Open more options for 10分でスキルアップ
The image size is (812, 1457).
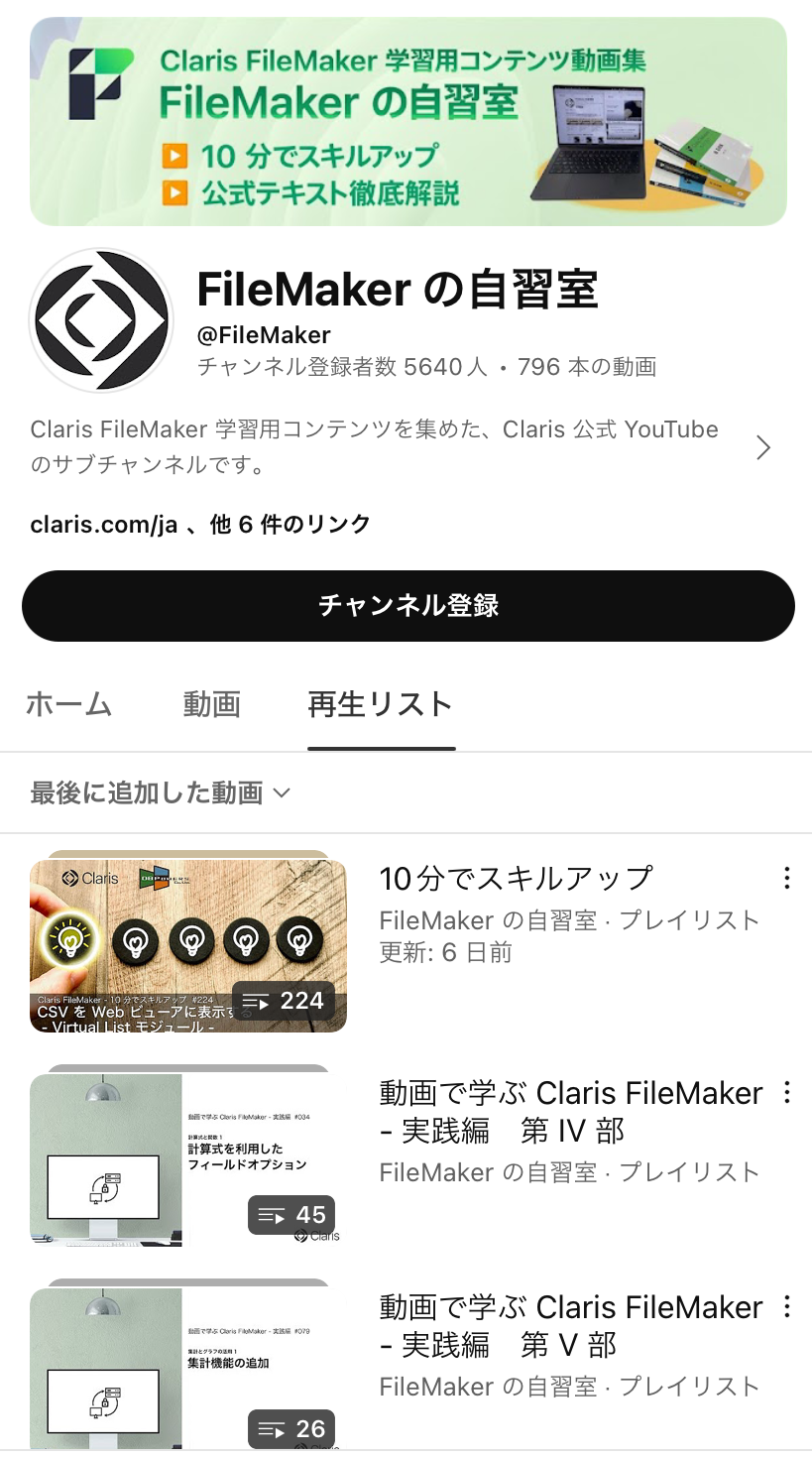pyautogui.click(x=786, y=878)
